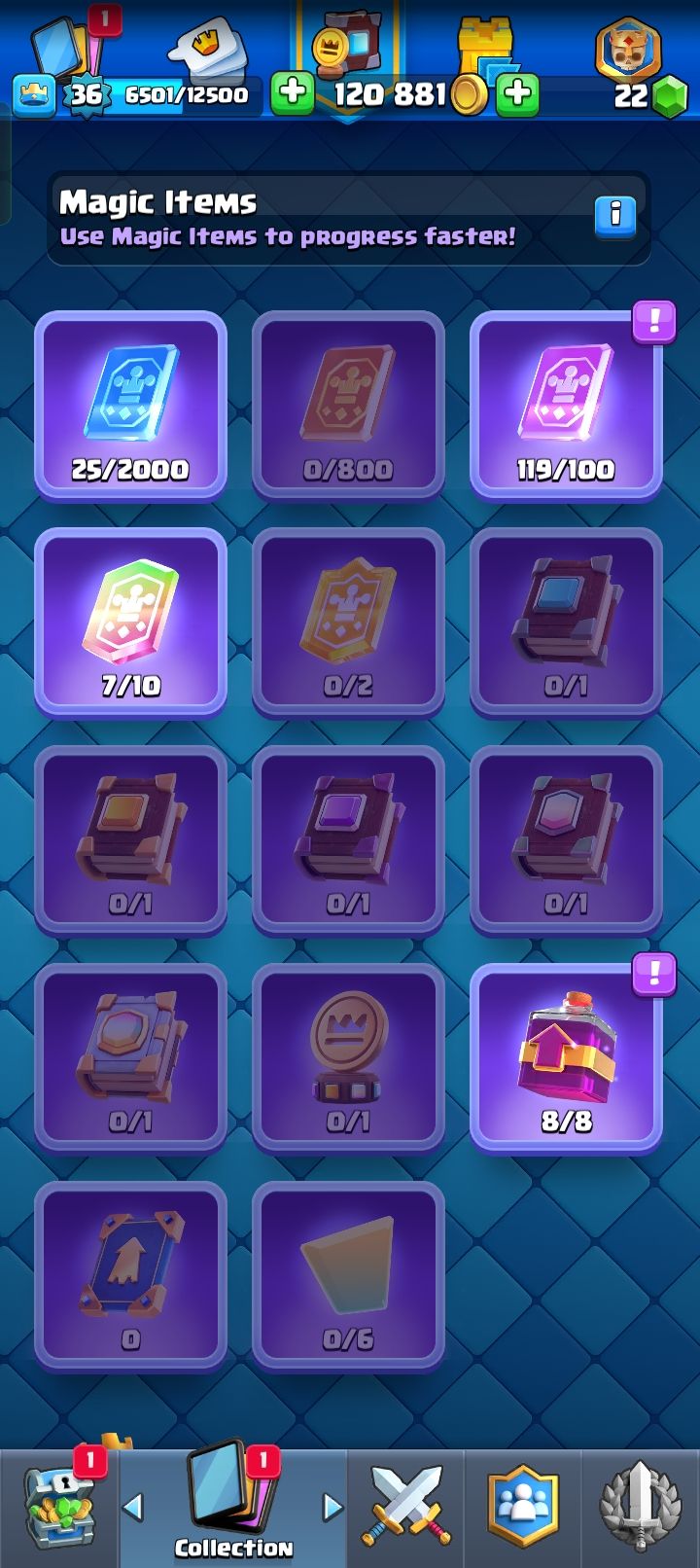This screenshot has height=1568, width=700.
Task: Select the rare wild card 0/800 tile
Action: coord(348,405)
